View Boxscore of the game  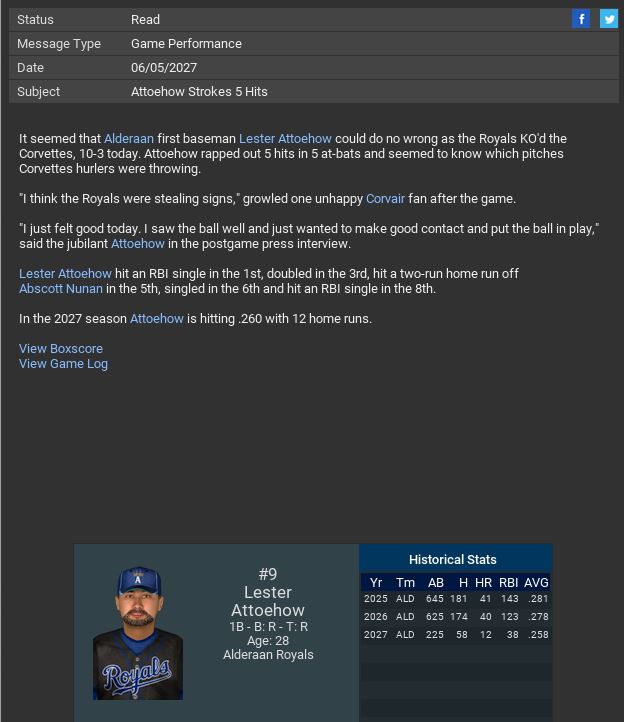click(61, 349)
